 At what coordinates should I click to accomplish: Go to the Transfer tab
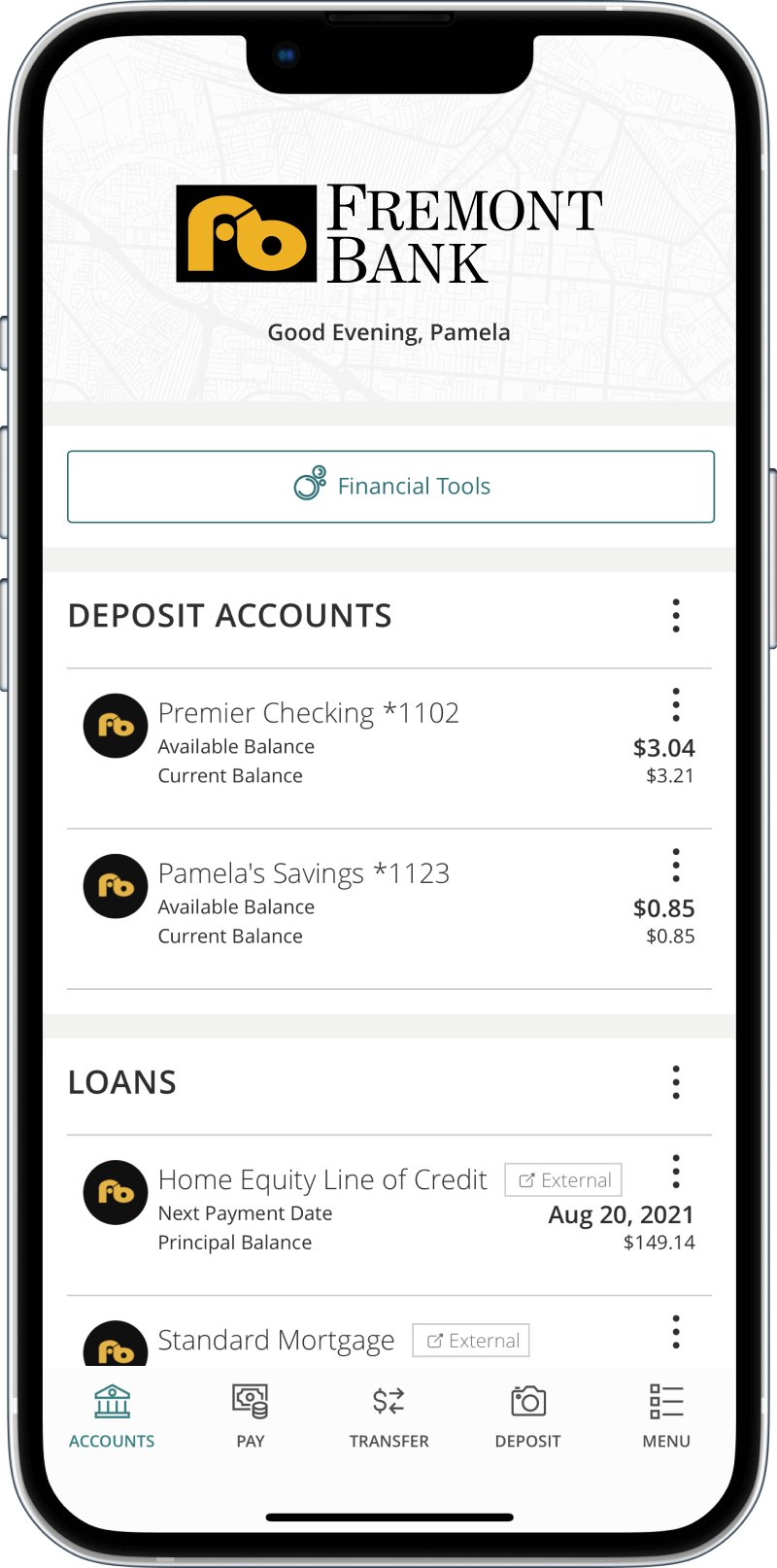[388, 1416]
